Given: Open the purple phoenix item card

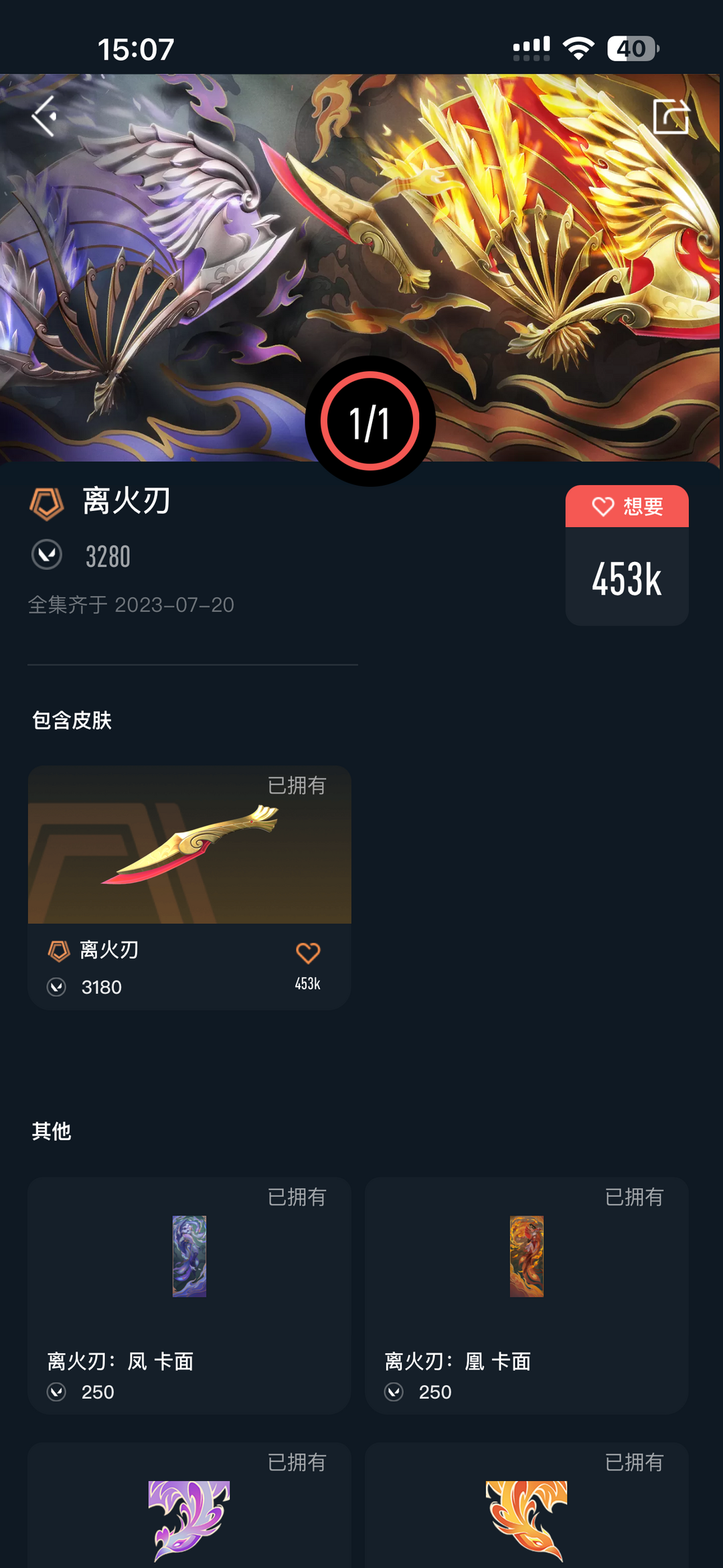Looking at the screenshot, I should click(189, 1506).
